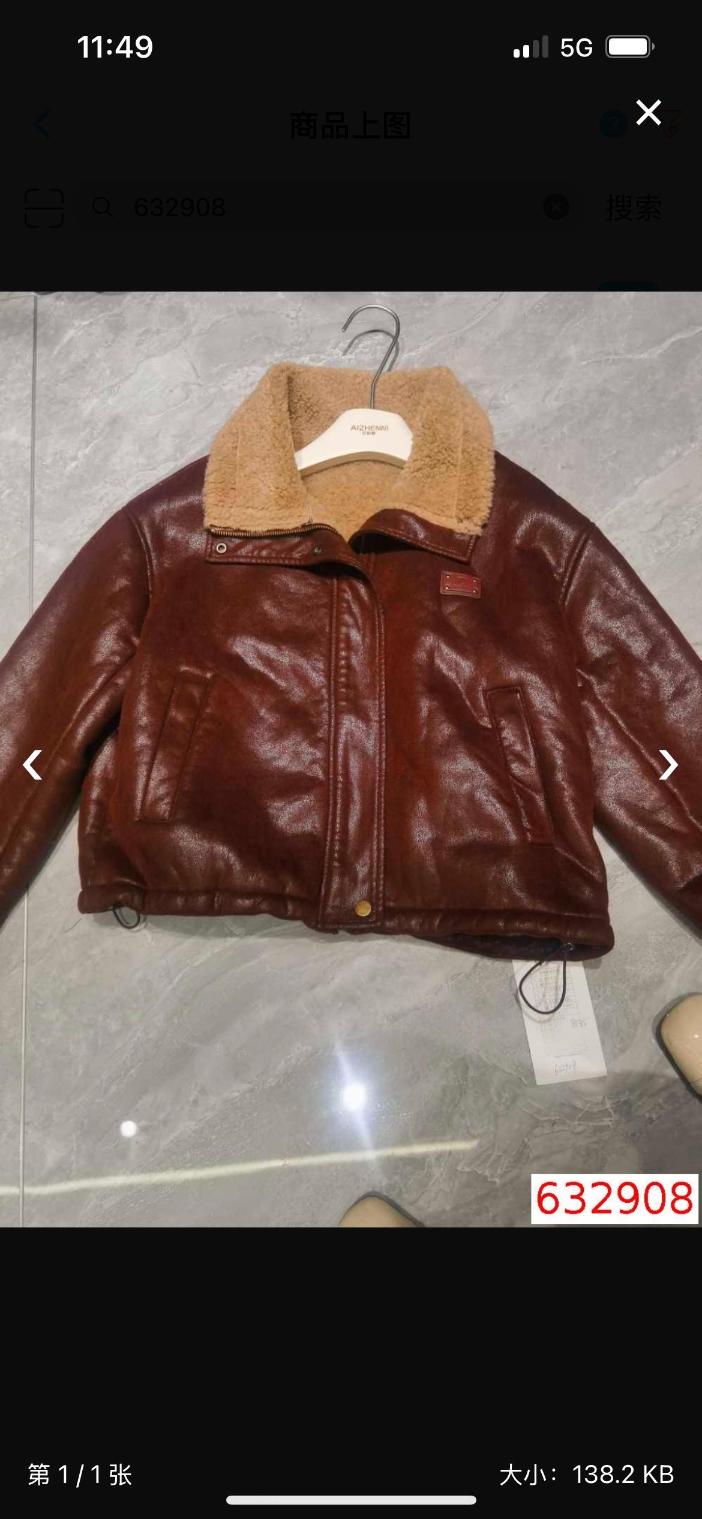Go to the previous image
Viewport: 702px width, 1519px height.
[33, 765]
